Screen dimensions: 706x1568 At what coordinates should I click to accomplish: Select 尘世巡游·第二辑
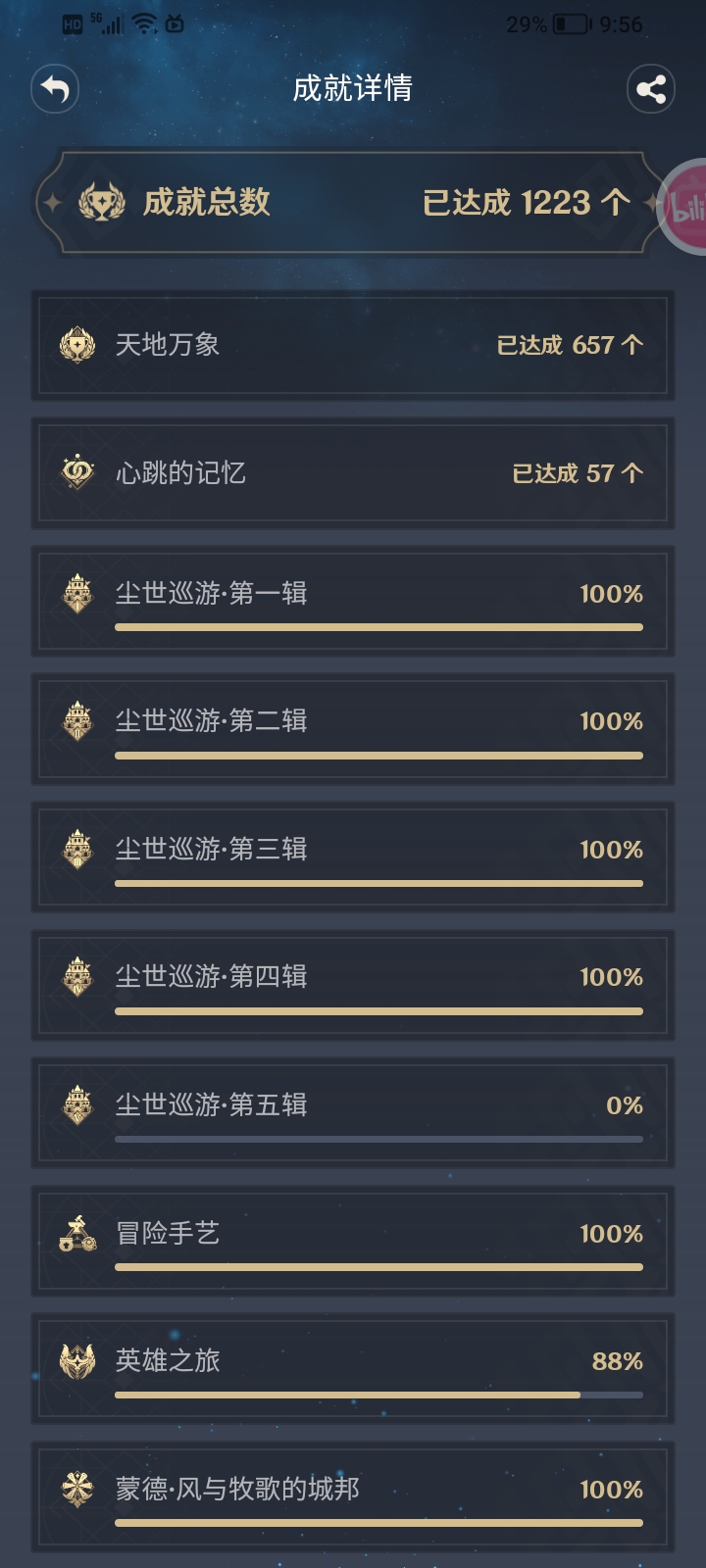[353, 729]
